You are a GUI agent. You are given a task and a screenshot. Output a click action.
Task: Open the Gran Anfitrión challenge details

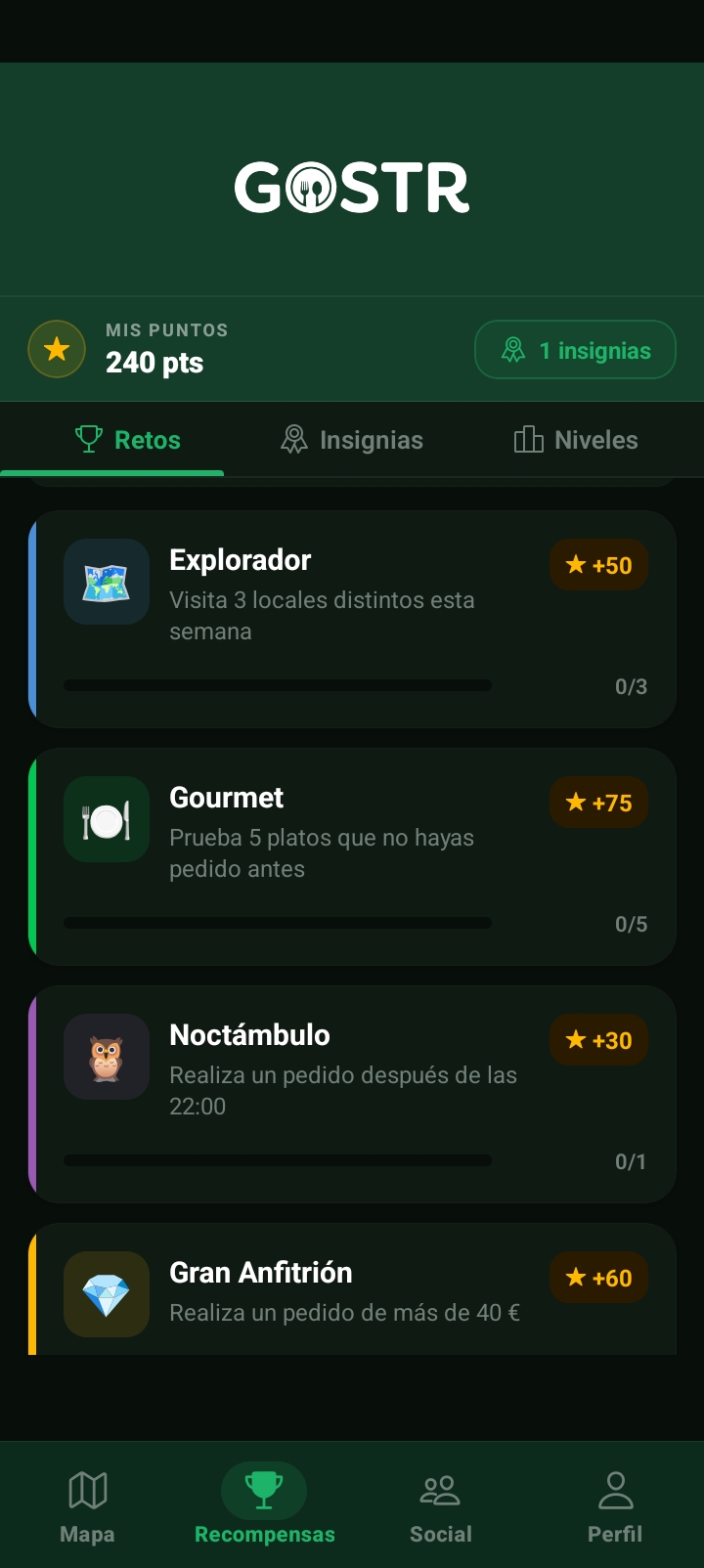tap(352, 1290)
